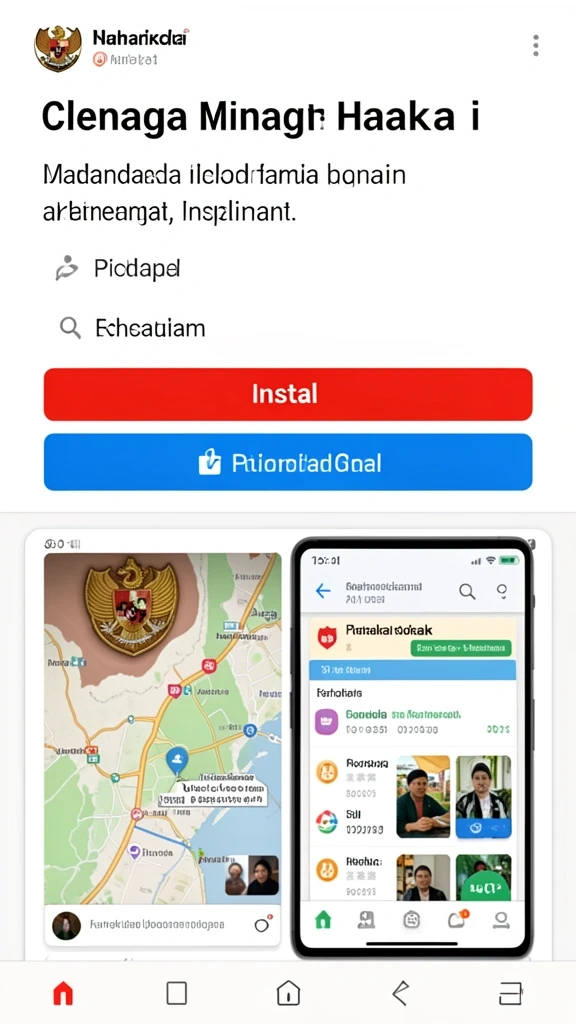Tap the red Instal button

[x=288, y=394]
